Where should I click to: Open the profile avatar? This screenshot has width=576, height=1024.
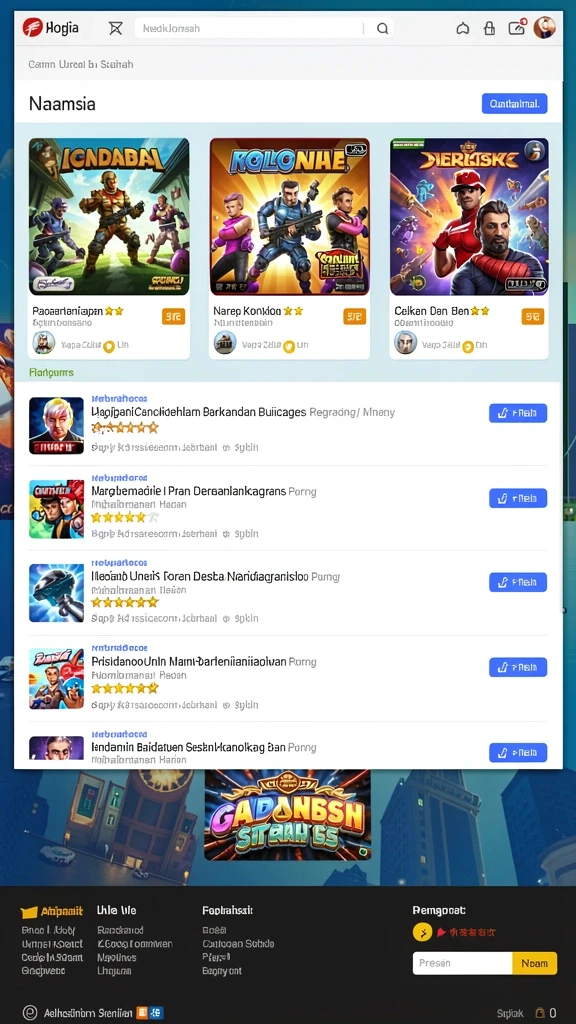pyautogui.click(x=545, y=27)
